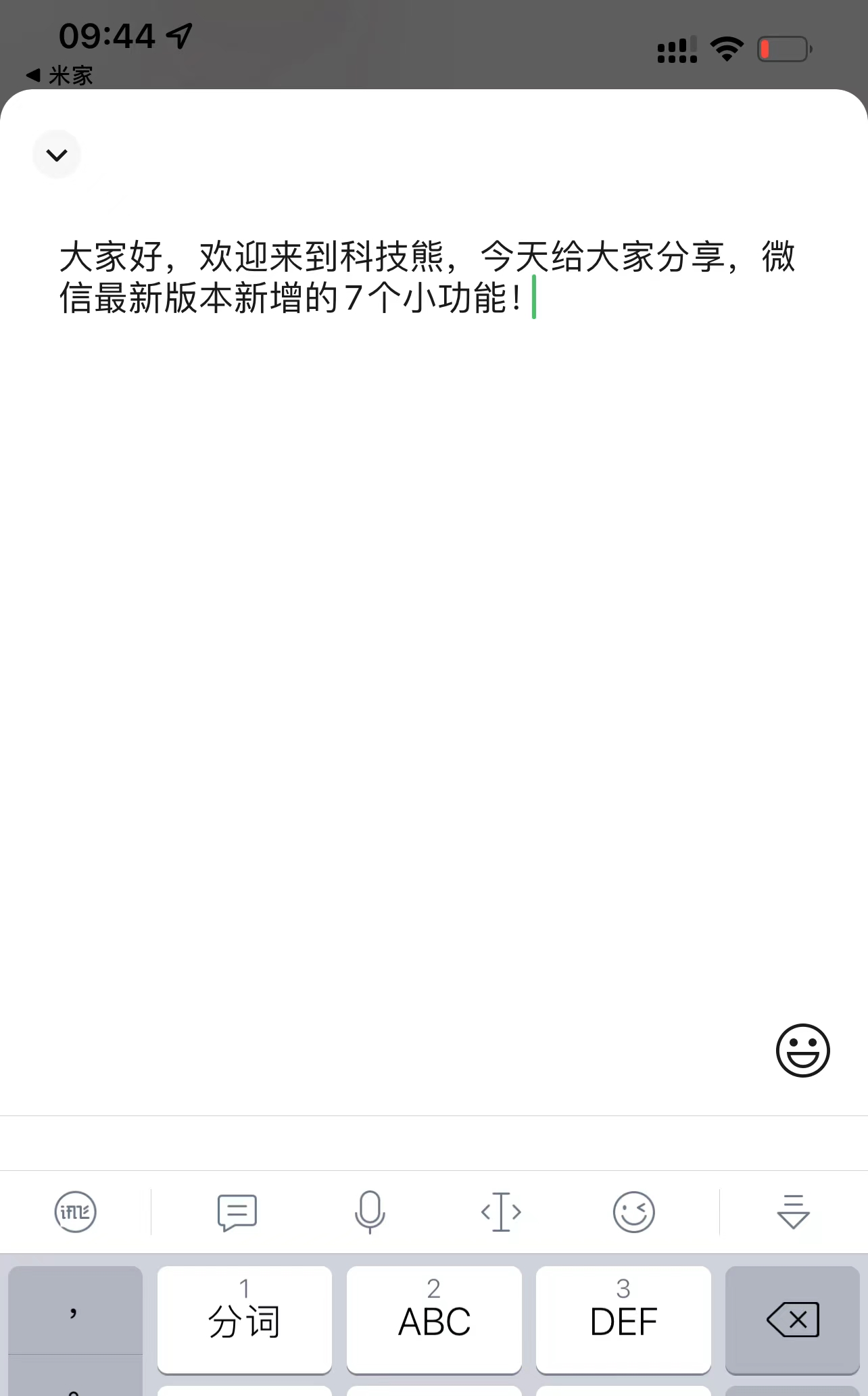Select the cursor positioning tool icon
Viewport: 868px width, 1396px height.
(502, 1211)
